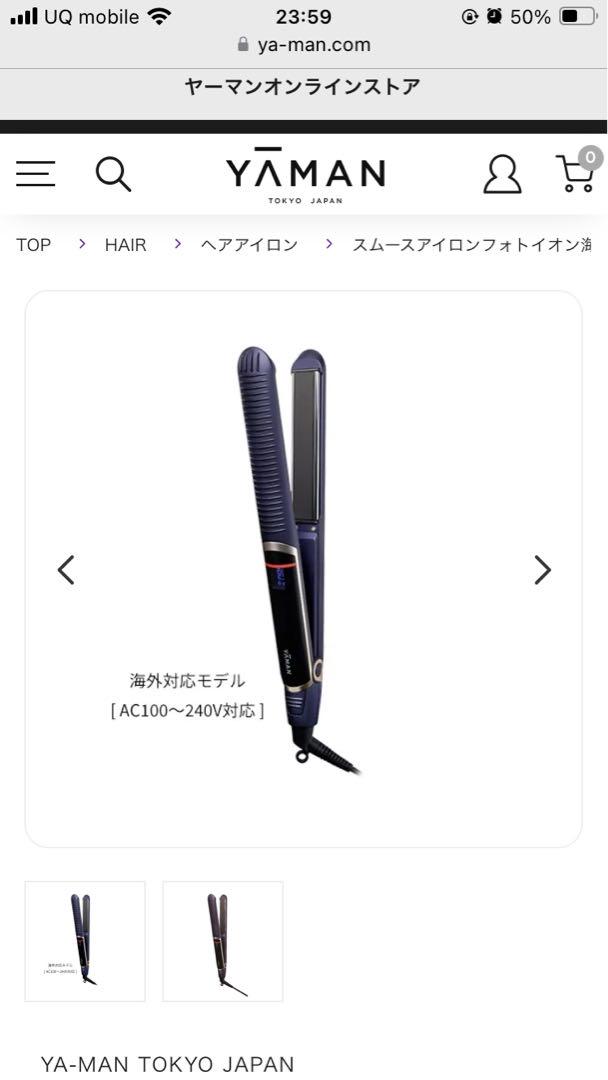Open HAIR breadcrumb category

coord(125,245)
